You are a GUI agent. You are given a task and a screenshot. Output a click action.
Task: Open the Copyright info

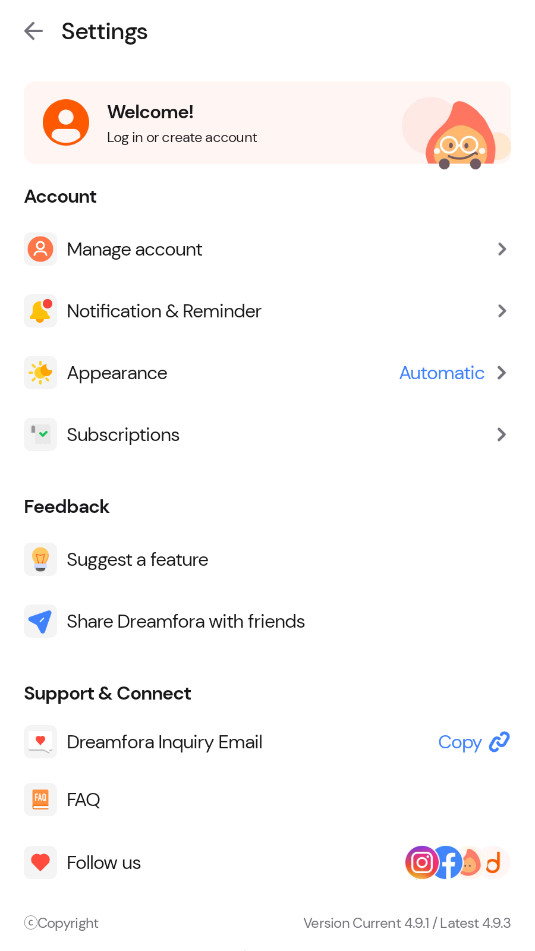click(61, 923)
